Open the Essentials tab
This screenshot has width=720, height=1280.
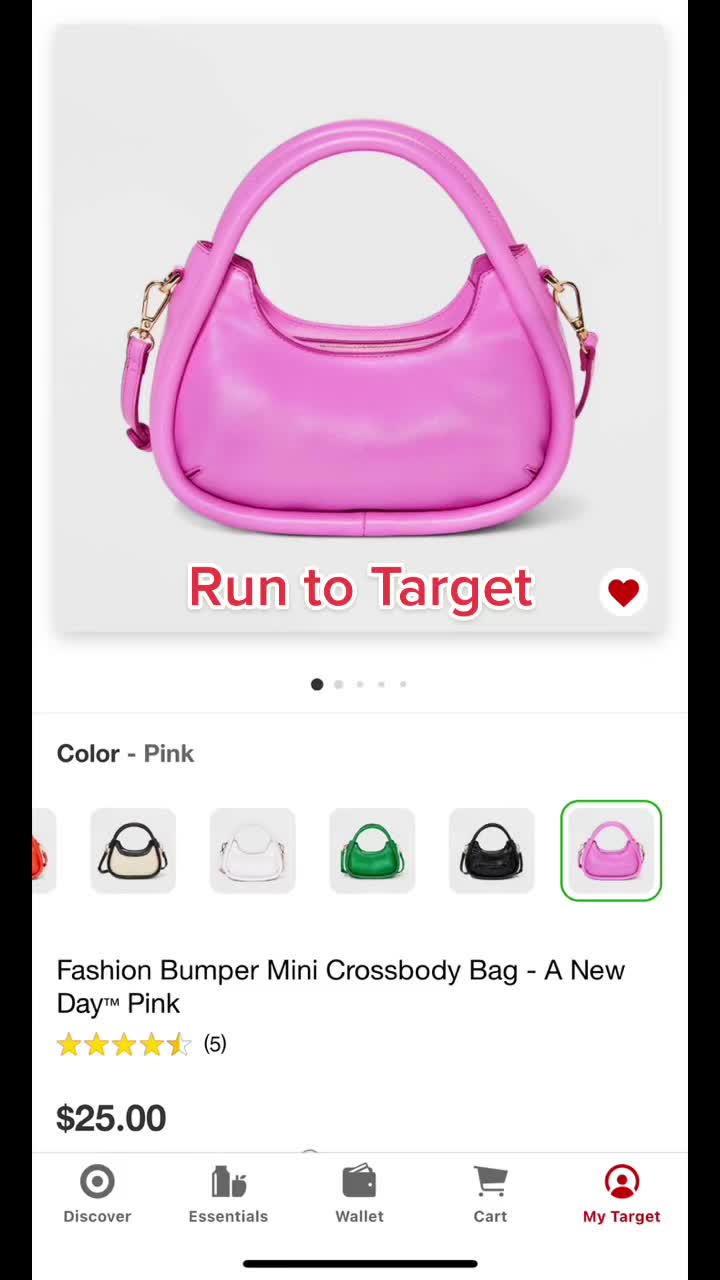pyautogui.click(x=228, y=1194)
